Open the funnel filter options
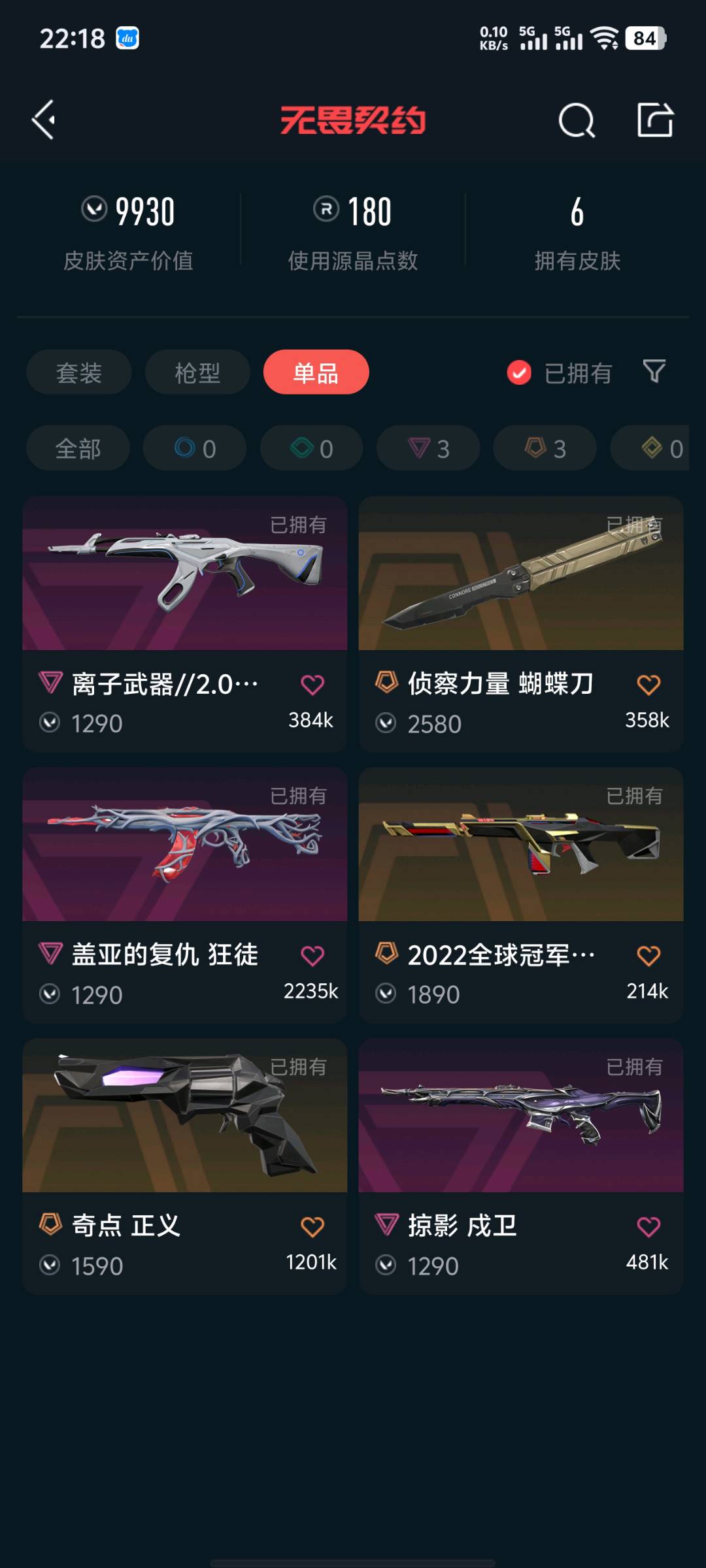This screenshot has width=706, height=1568. point(654,372)
